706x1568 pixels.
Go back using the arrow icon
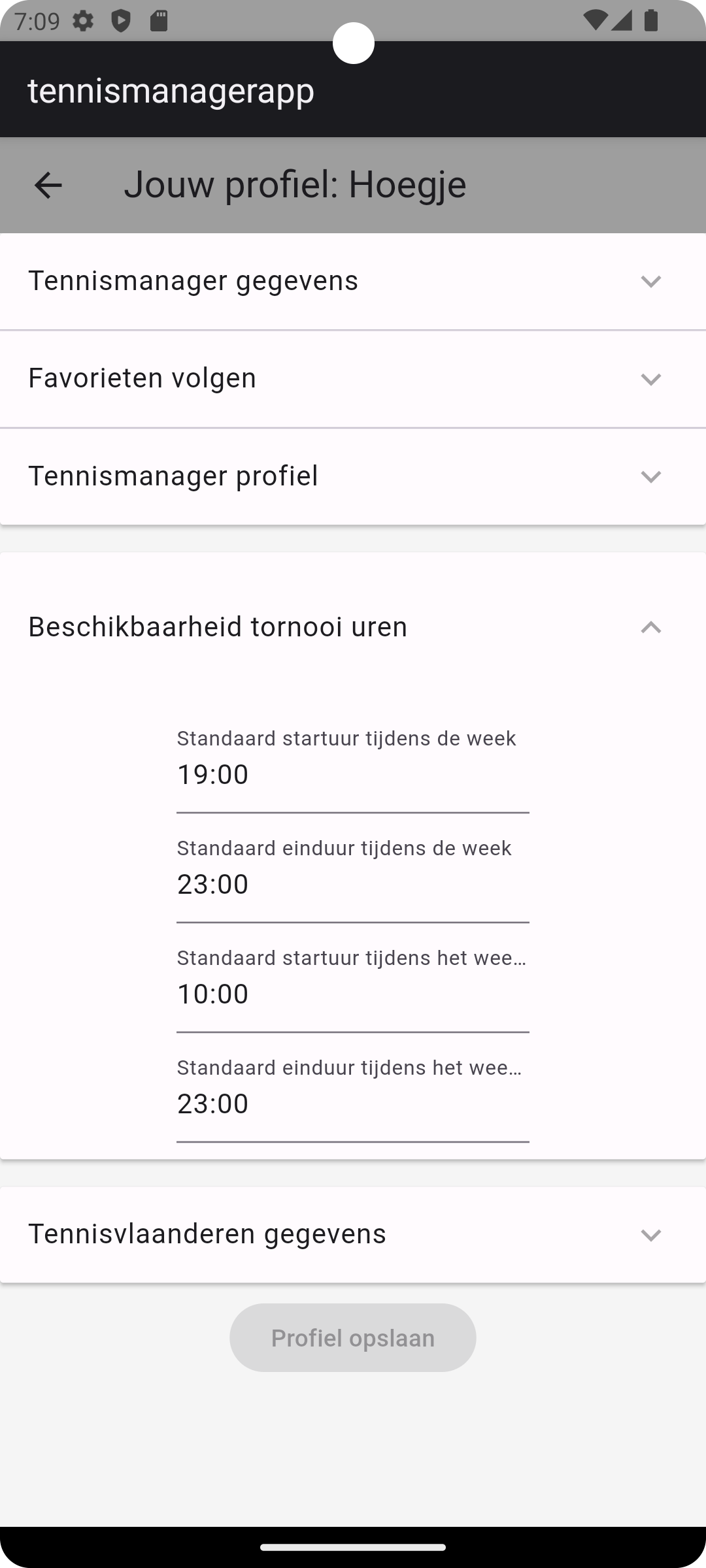pos(48,185)
